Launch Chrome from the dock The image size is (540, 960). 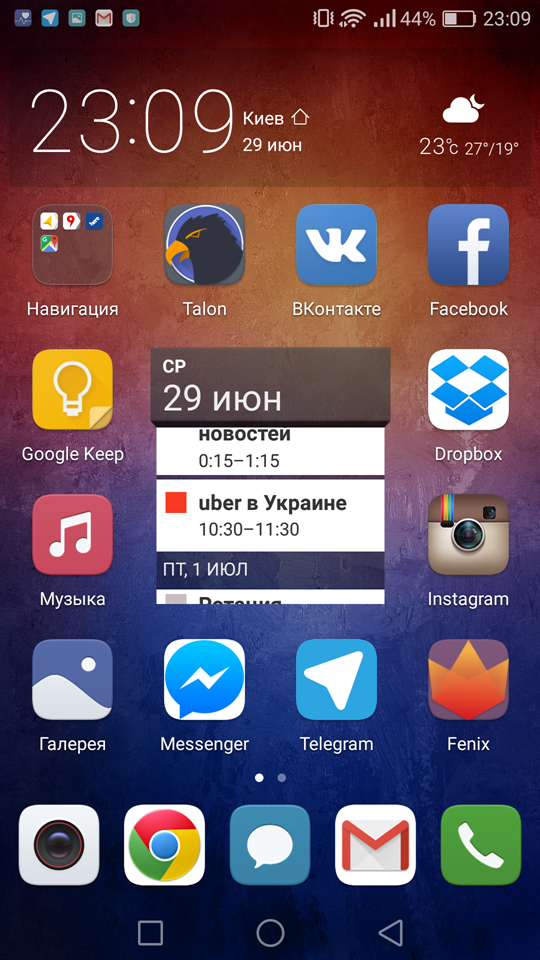[164, 845]
